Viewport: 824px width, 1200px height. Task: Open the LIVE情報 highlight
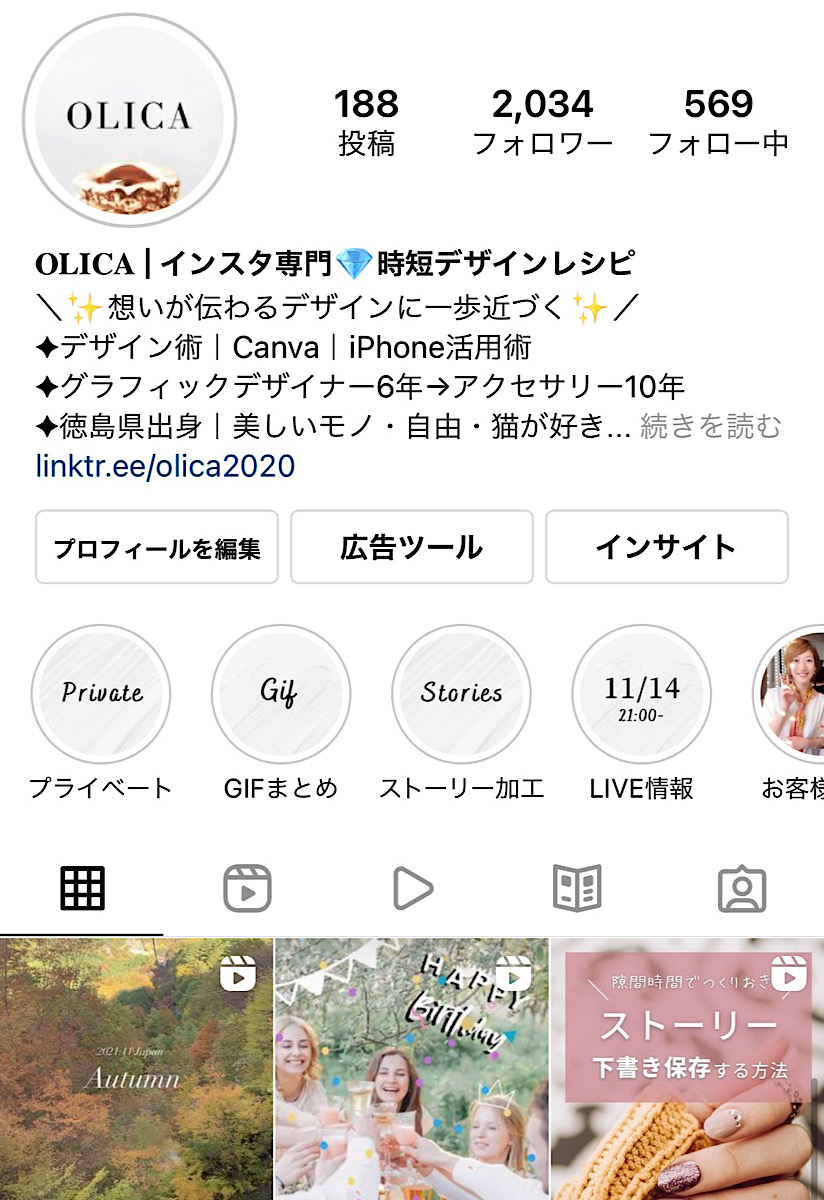[x=641, y=694]
